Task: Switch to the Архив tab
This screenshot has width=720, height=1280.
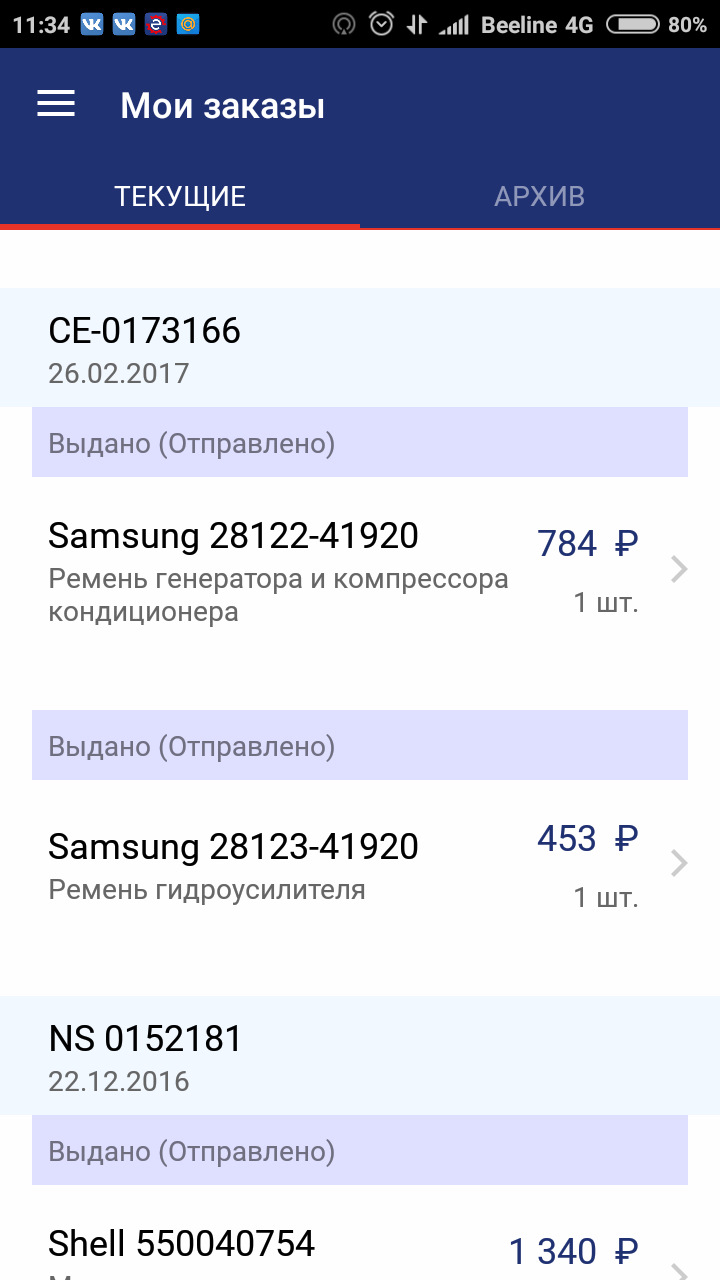Action: pos(539,196)
